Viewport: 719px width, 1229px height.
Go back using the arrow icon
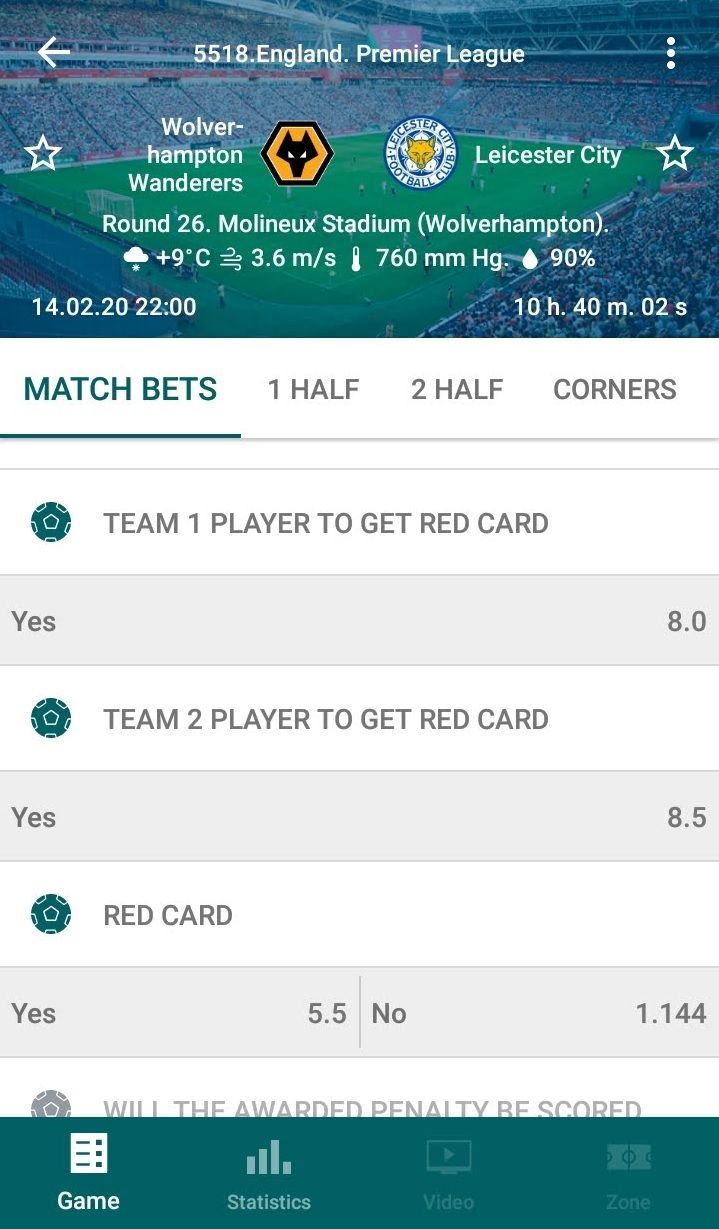tap(54, 53)
